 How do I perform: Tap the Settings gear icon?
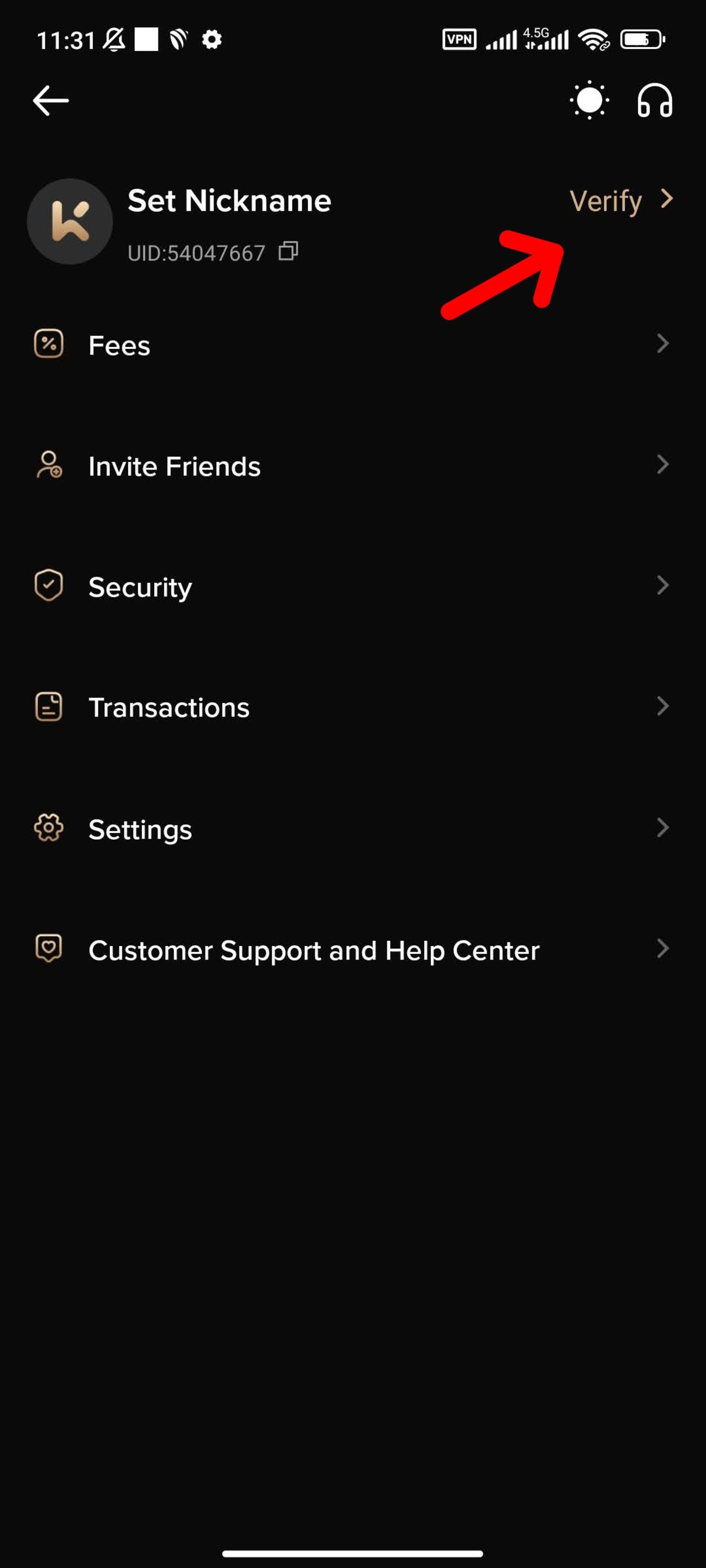click(x=49, y=828)
